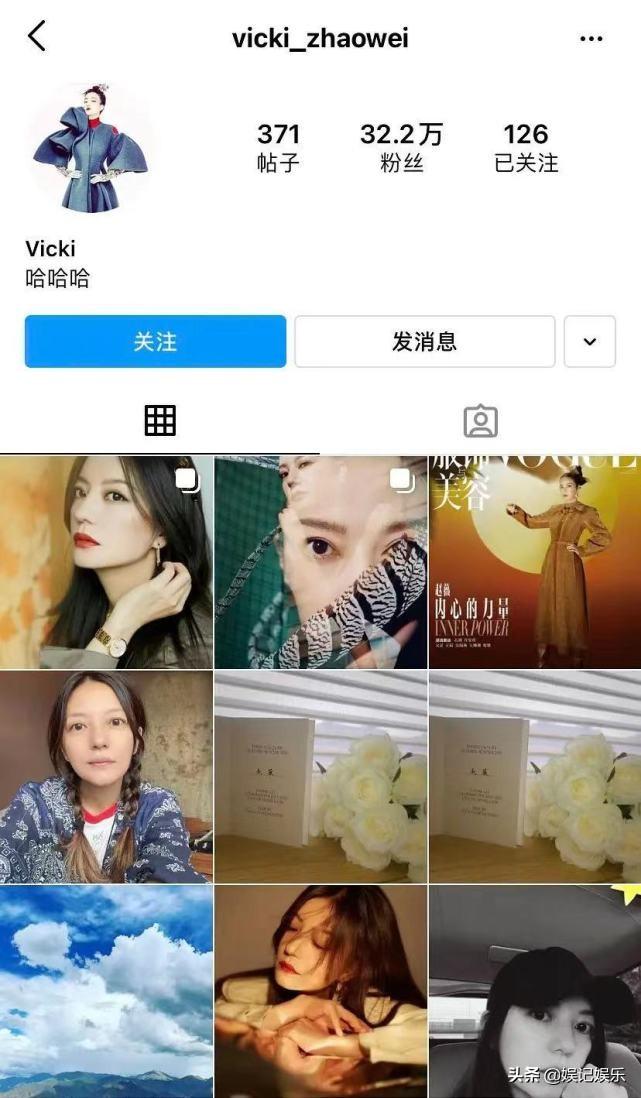Tap 发消息 to send a message
The height and width of the screenshot is (1098, 641).
pyautogui.click(x=424, y=342)
